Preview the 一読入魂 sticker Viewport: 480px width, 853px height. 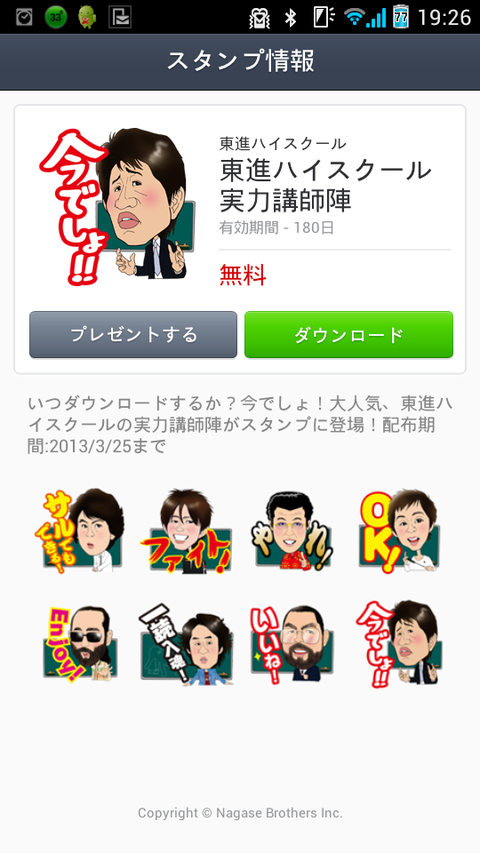187,644
